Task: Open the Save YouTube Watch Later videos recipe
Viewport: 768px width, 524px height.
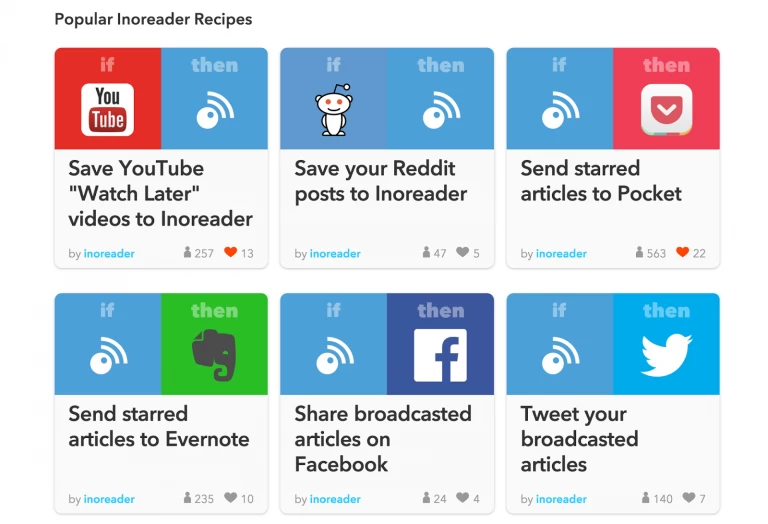Action: pyautogui.click(x=160, y=193)
